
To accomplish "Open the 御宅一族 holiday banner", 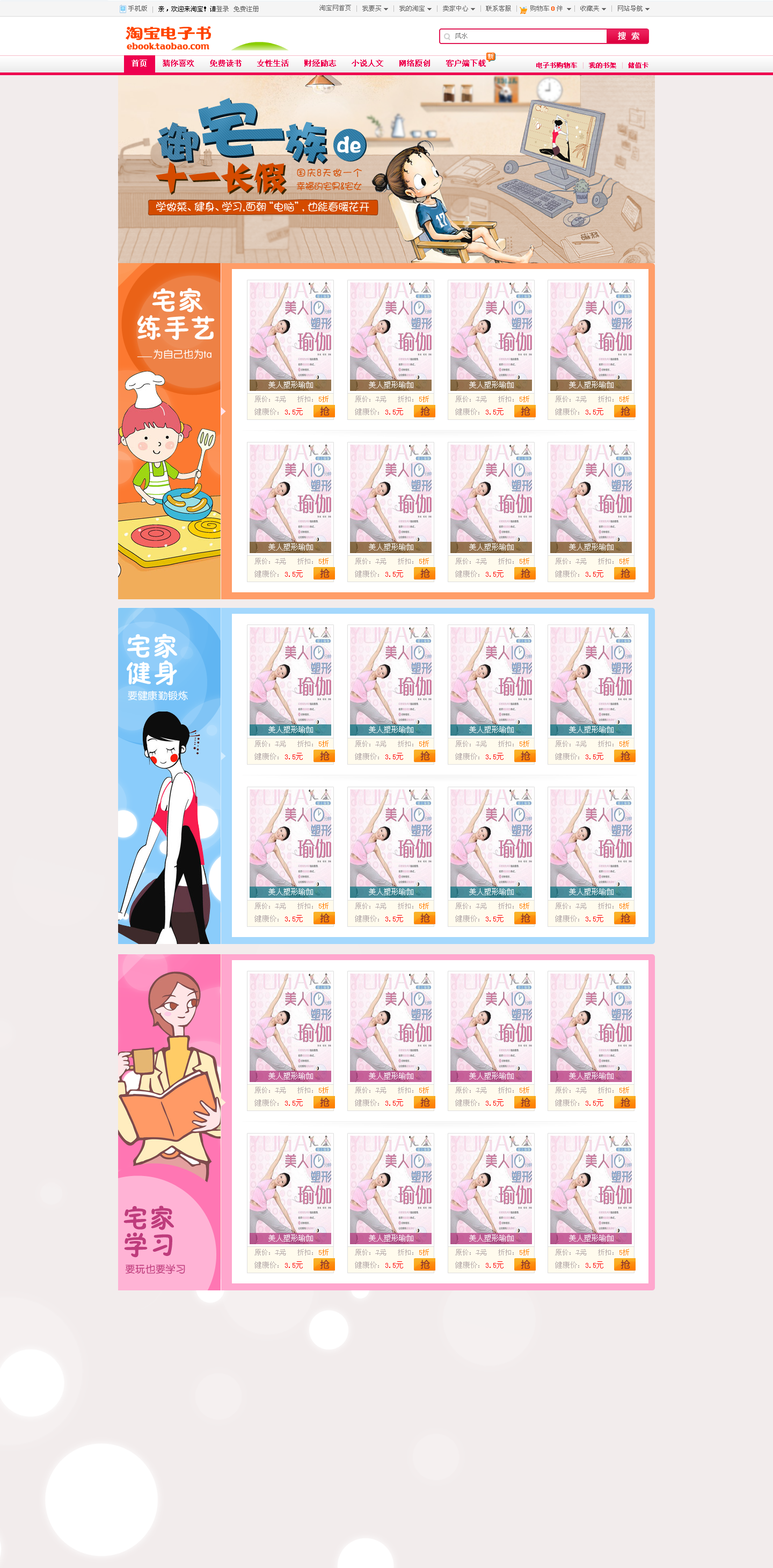I will pyautogui.click(x=386, y=169).
